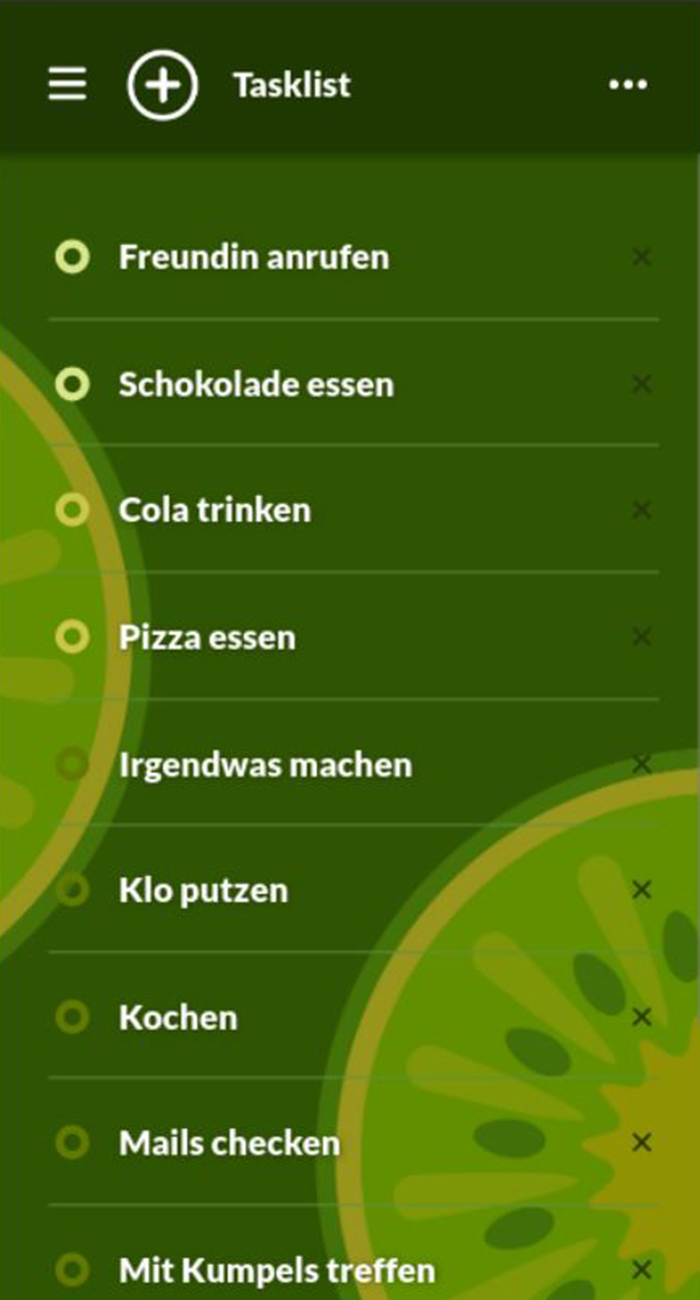Delete 'Cola trinken' with its X
700x1300 pixels.
click(642, 510)
